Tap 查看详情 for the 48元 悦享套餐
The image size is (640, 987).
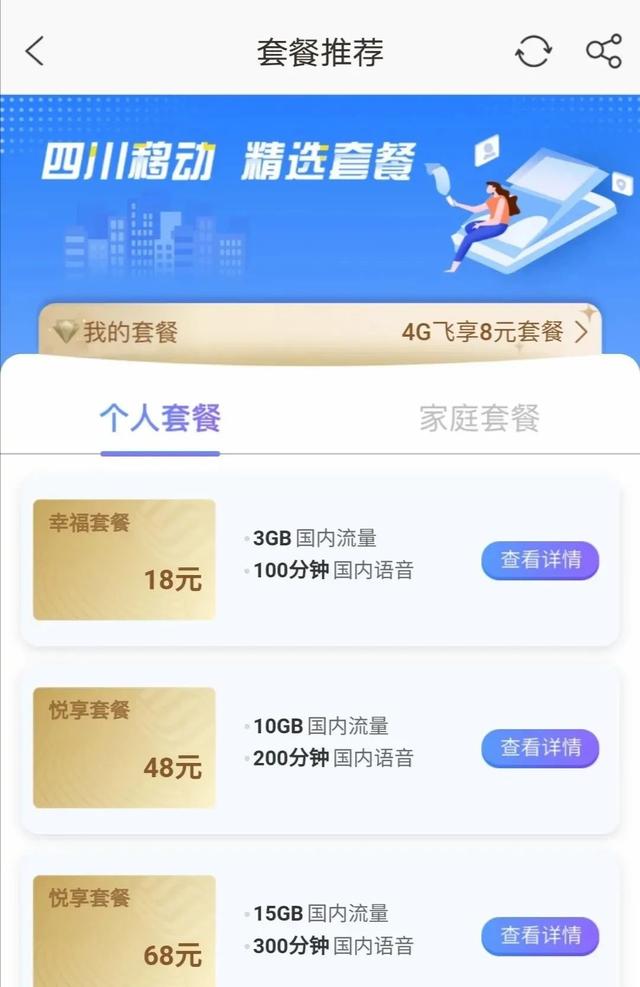540,748
